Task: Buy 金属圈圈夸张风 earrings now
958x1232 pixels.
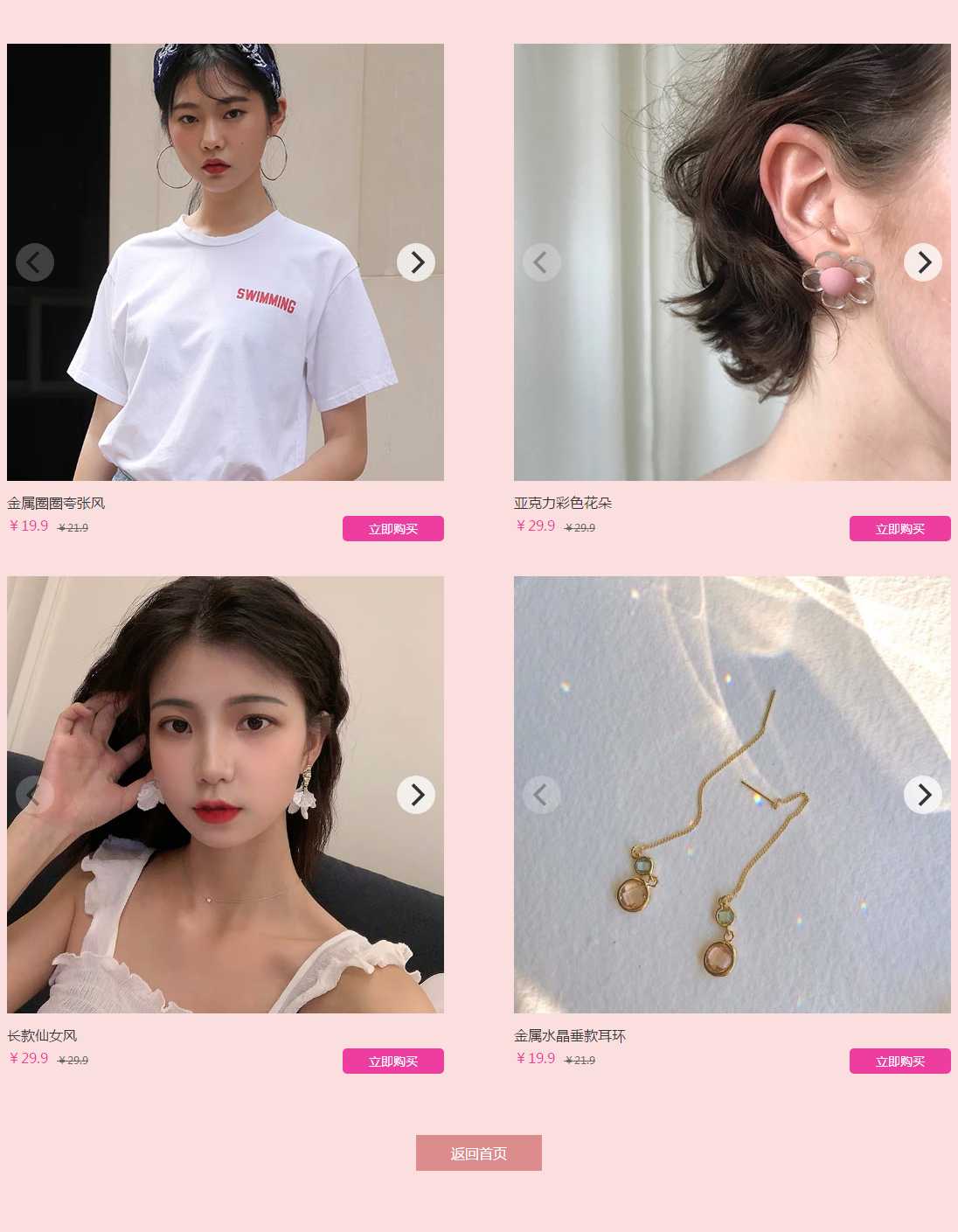Action: point(392,529)
